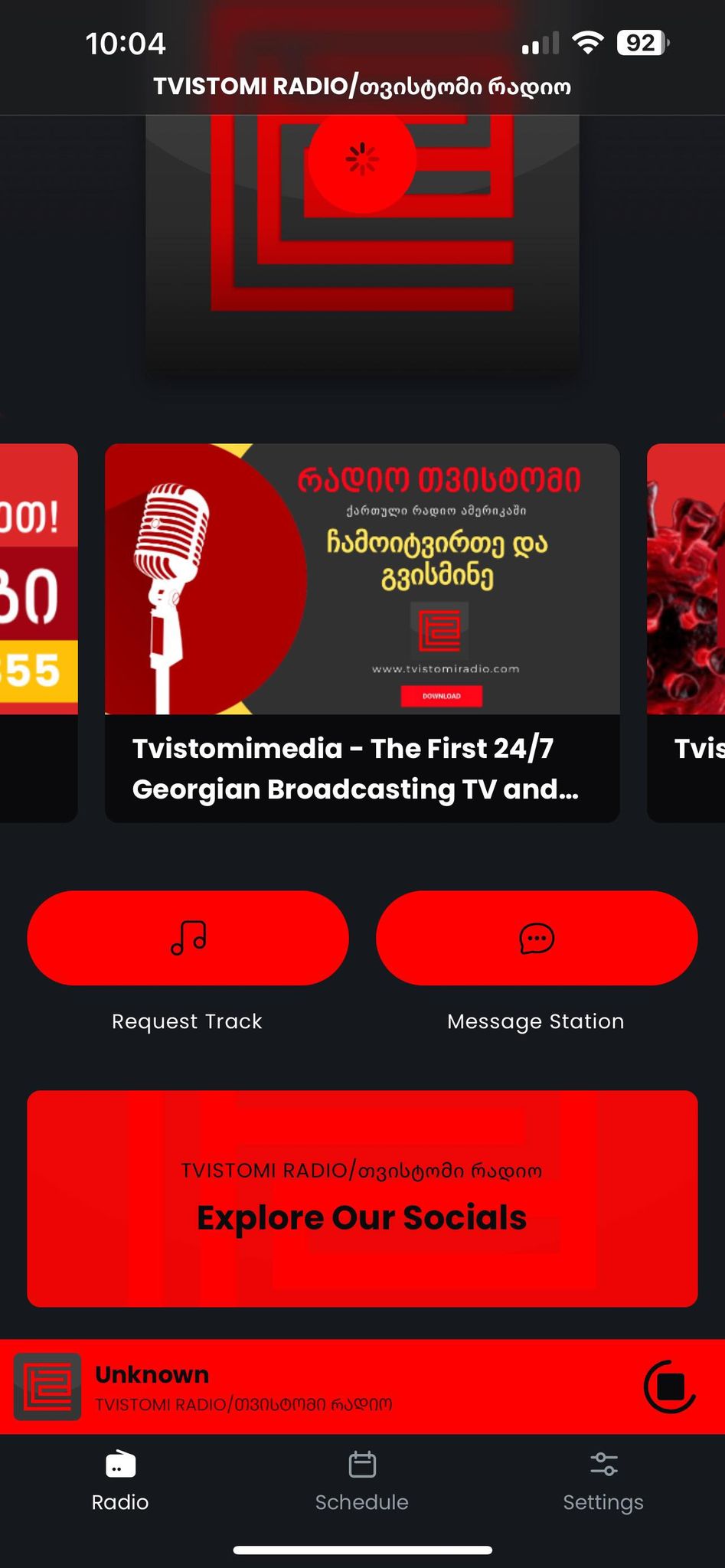Tap the round play button on the artwork
This screenshot has height=1568, width=725.
pyautogui.click(x=362, y=159)
